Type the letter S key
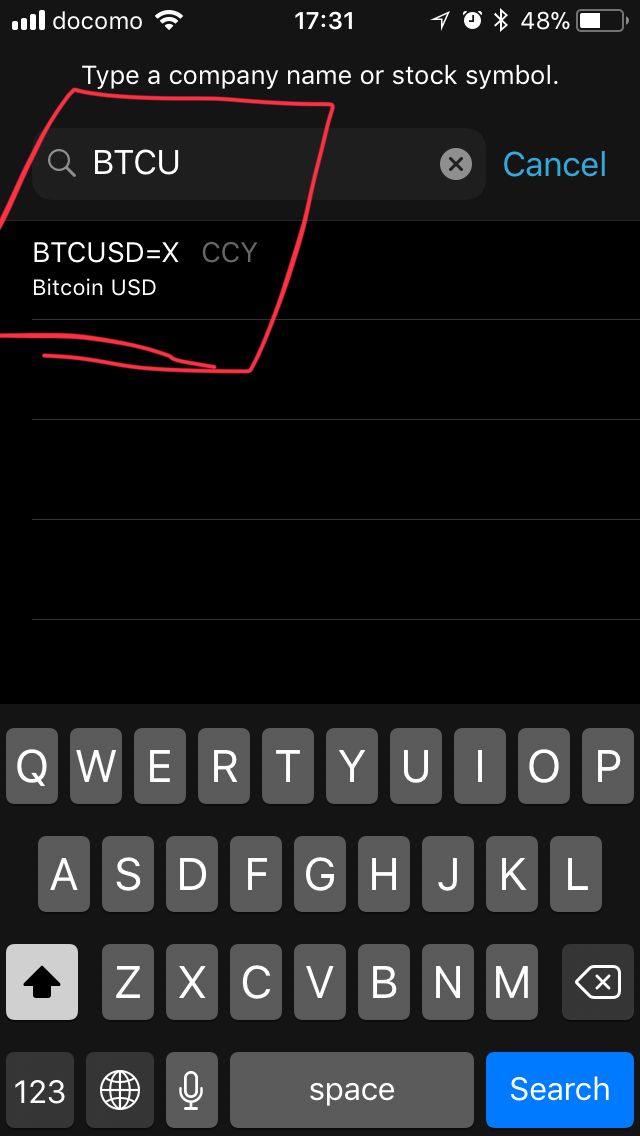The width and height of the screenshot is (640, 1136). [128, 876]
